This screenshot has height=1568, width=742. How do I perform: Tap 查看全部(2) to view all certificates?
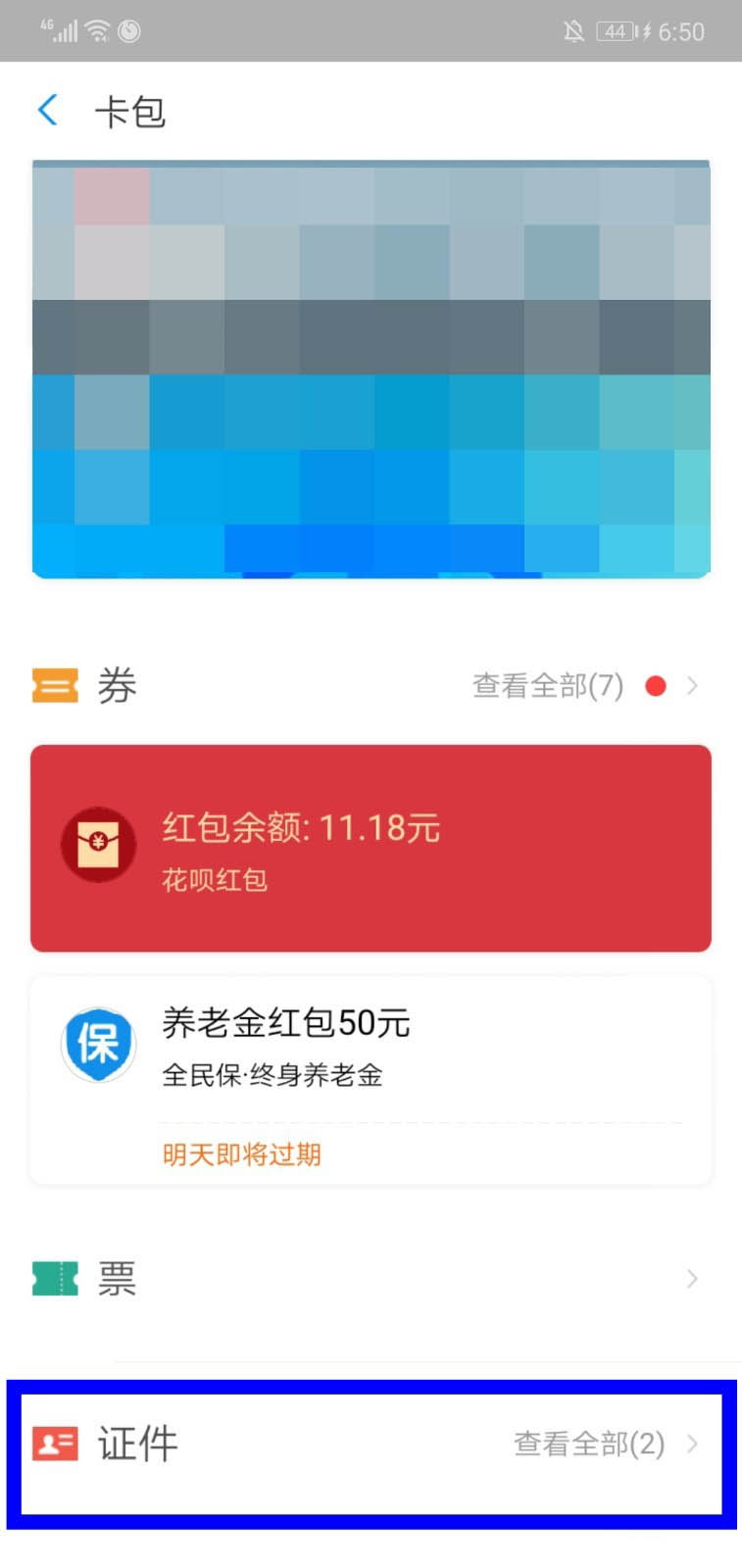point(588,1445)
